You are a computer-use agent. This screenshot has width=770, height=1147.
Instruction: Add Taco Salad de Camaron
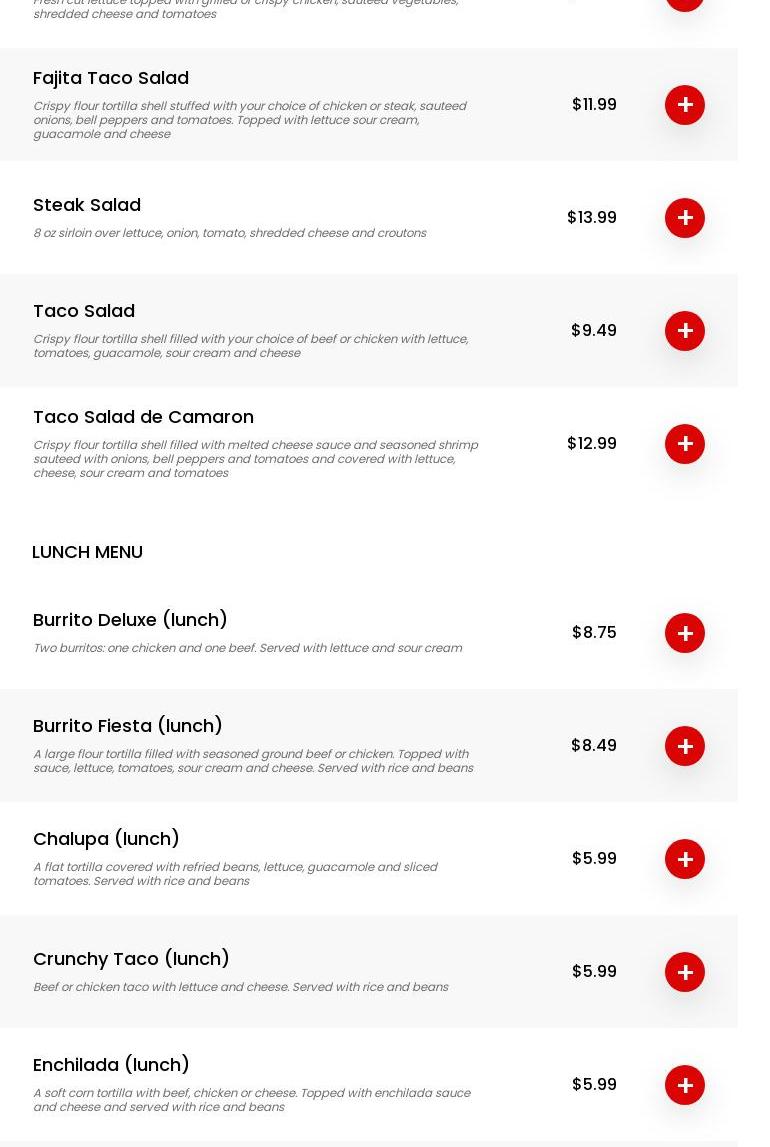685,444
